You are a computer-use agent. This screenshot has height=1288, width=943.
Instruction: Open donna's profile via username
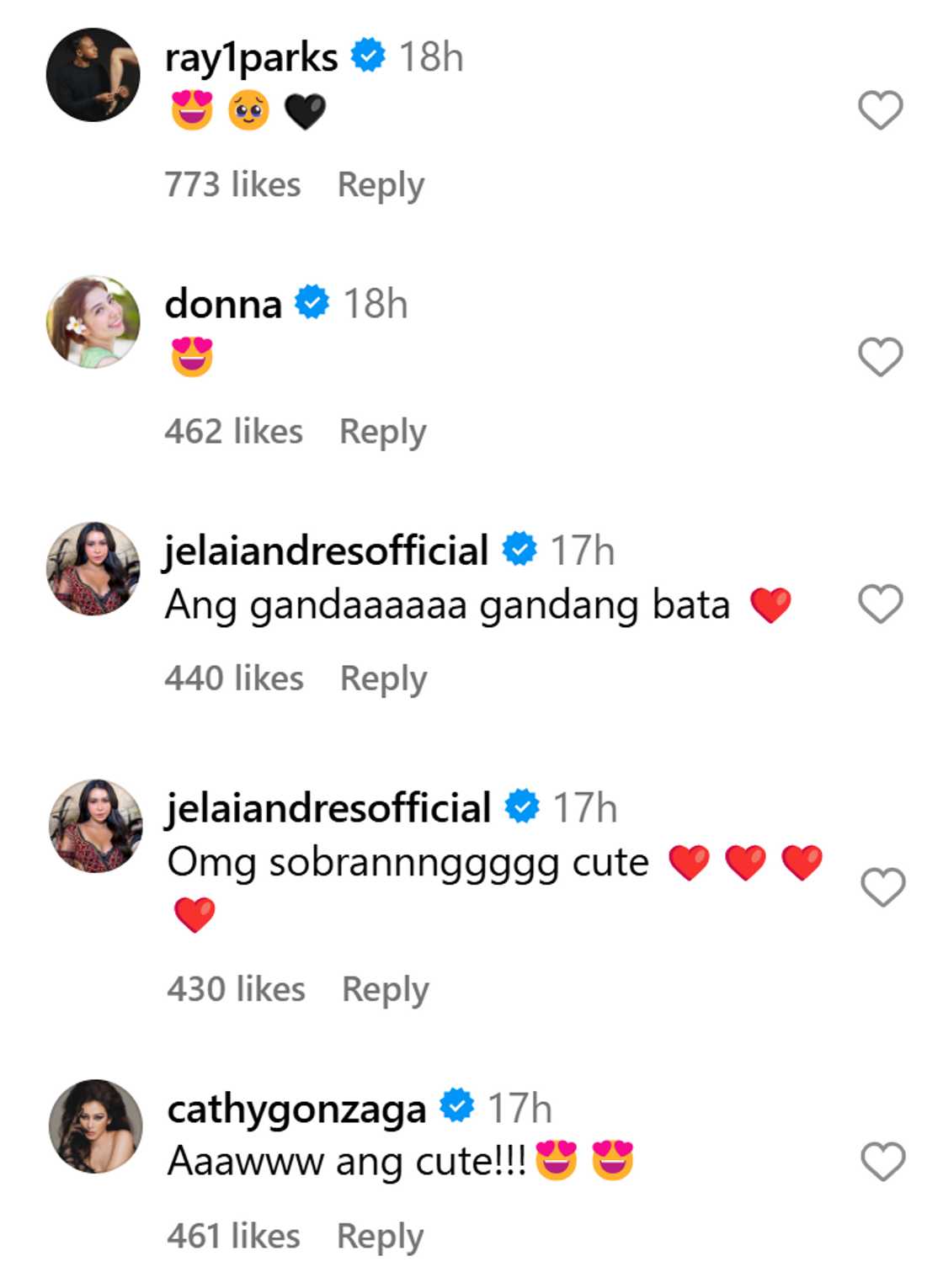click(223, 304)
